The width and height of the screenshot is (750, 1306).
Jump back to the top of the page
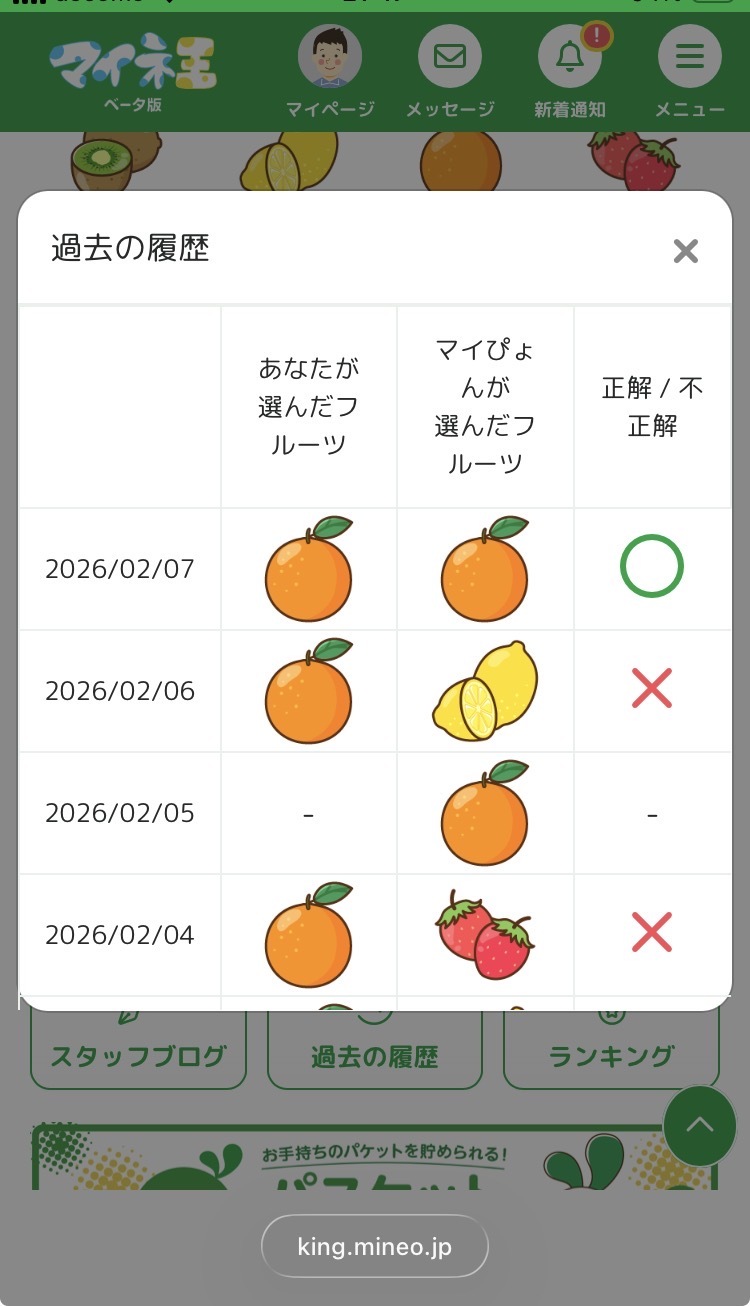point(699,1126)
